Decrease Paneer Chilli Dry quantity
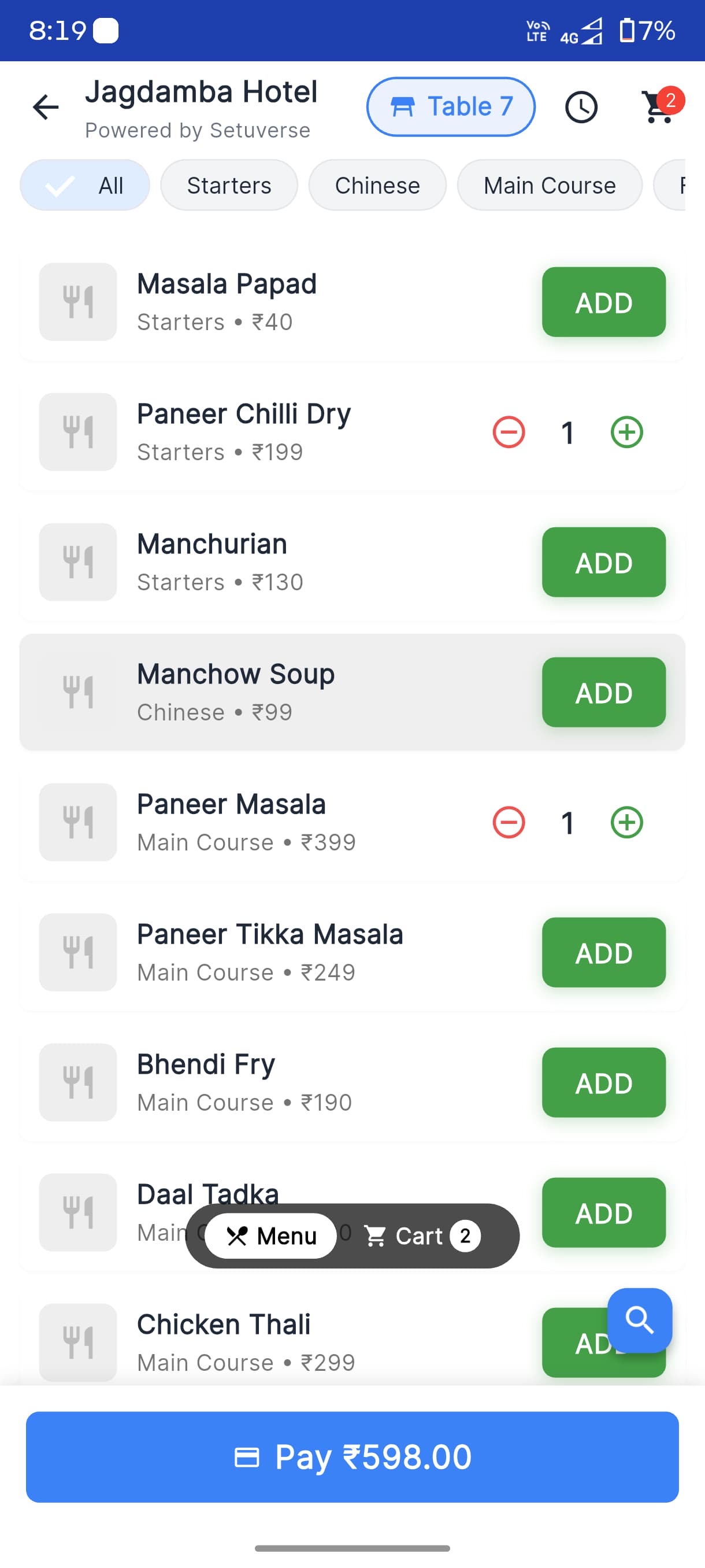Viewport: 705px width, 1568px height. [x=509, y=432]
